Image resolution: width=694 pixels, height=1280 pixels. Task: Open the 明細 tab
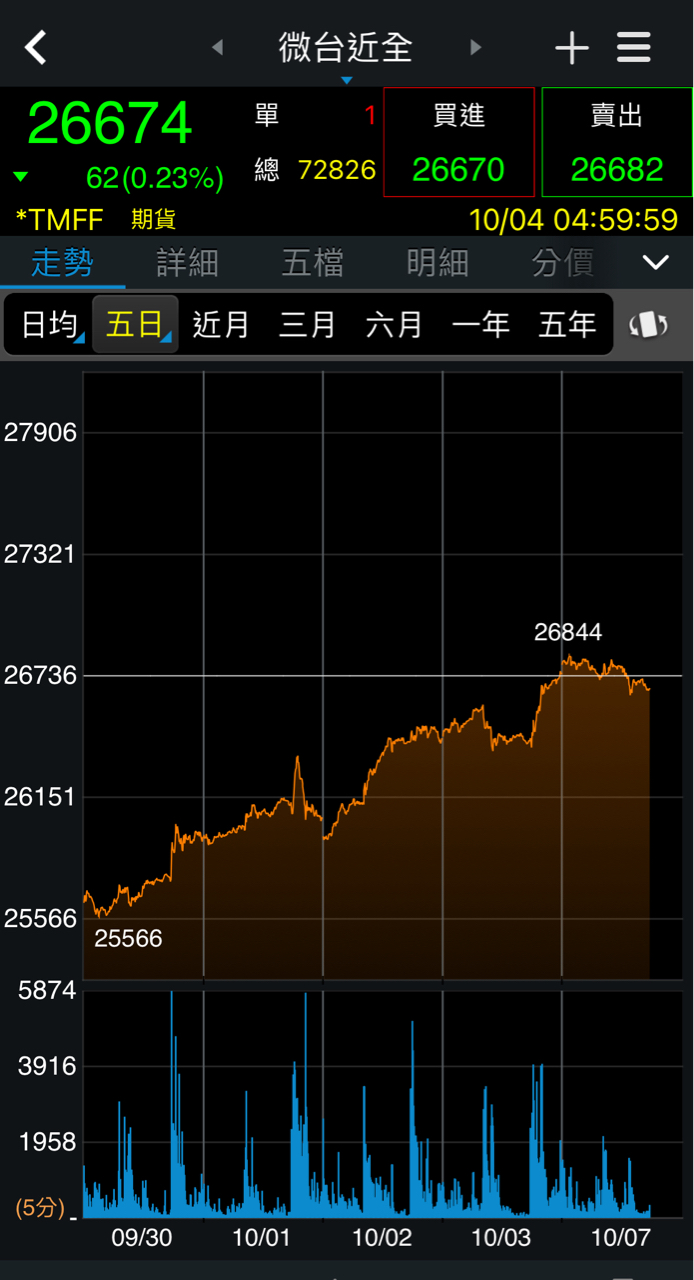point(437,263)
